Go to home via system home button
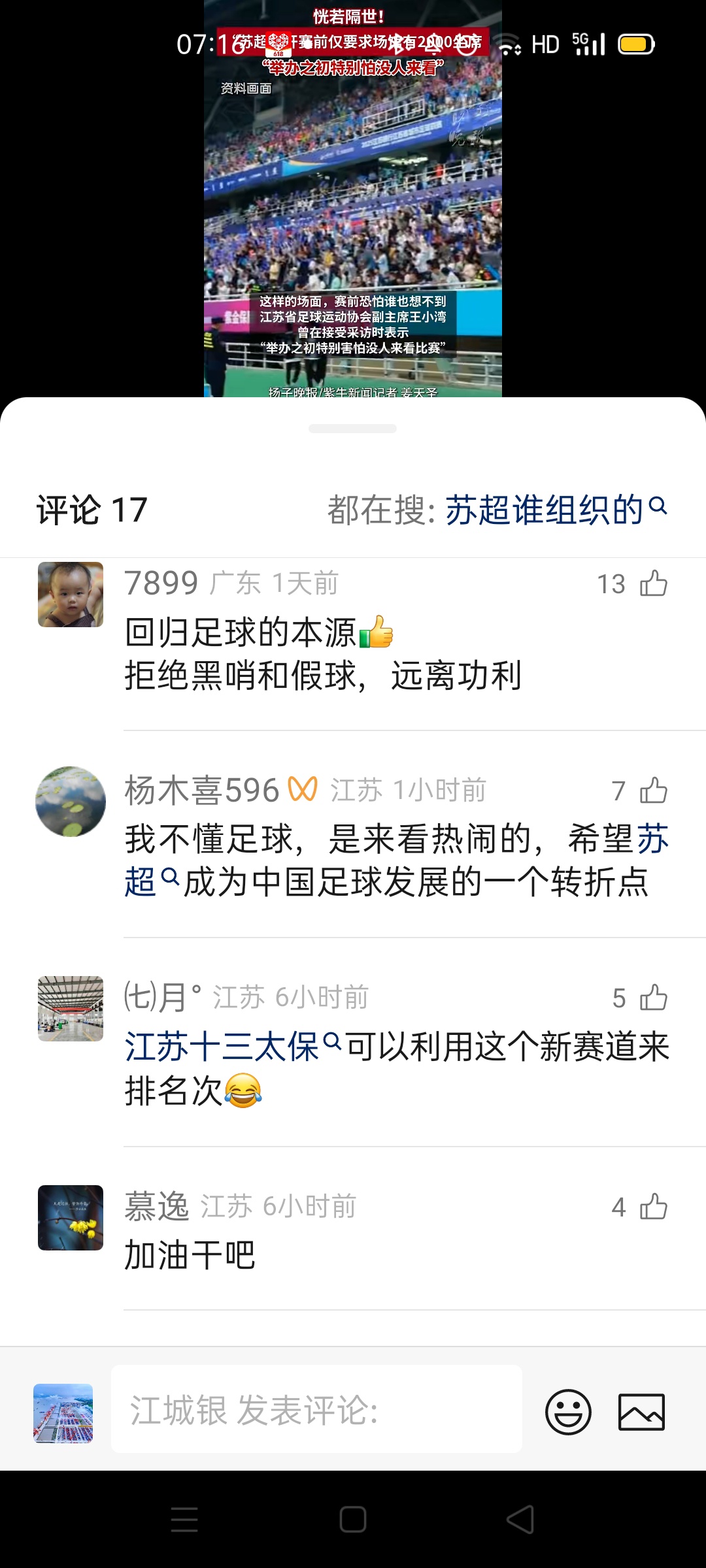Viewport: 706px width, 1568px height. click(x=353, y=1519)
